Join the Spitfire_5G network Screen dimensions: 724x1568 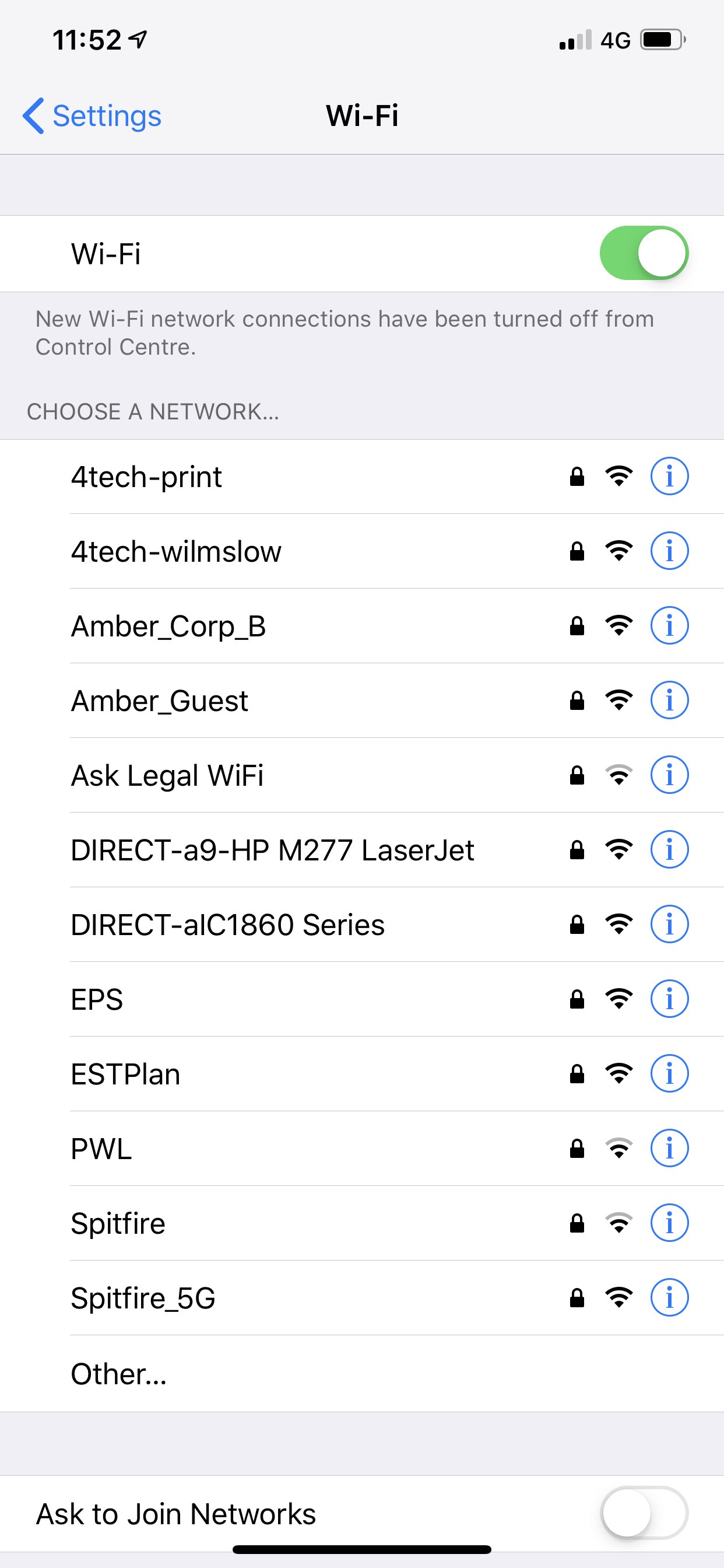click(362, 1298)
